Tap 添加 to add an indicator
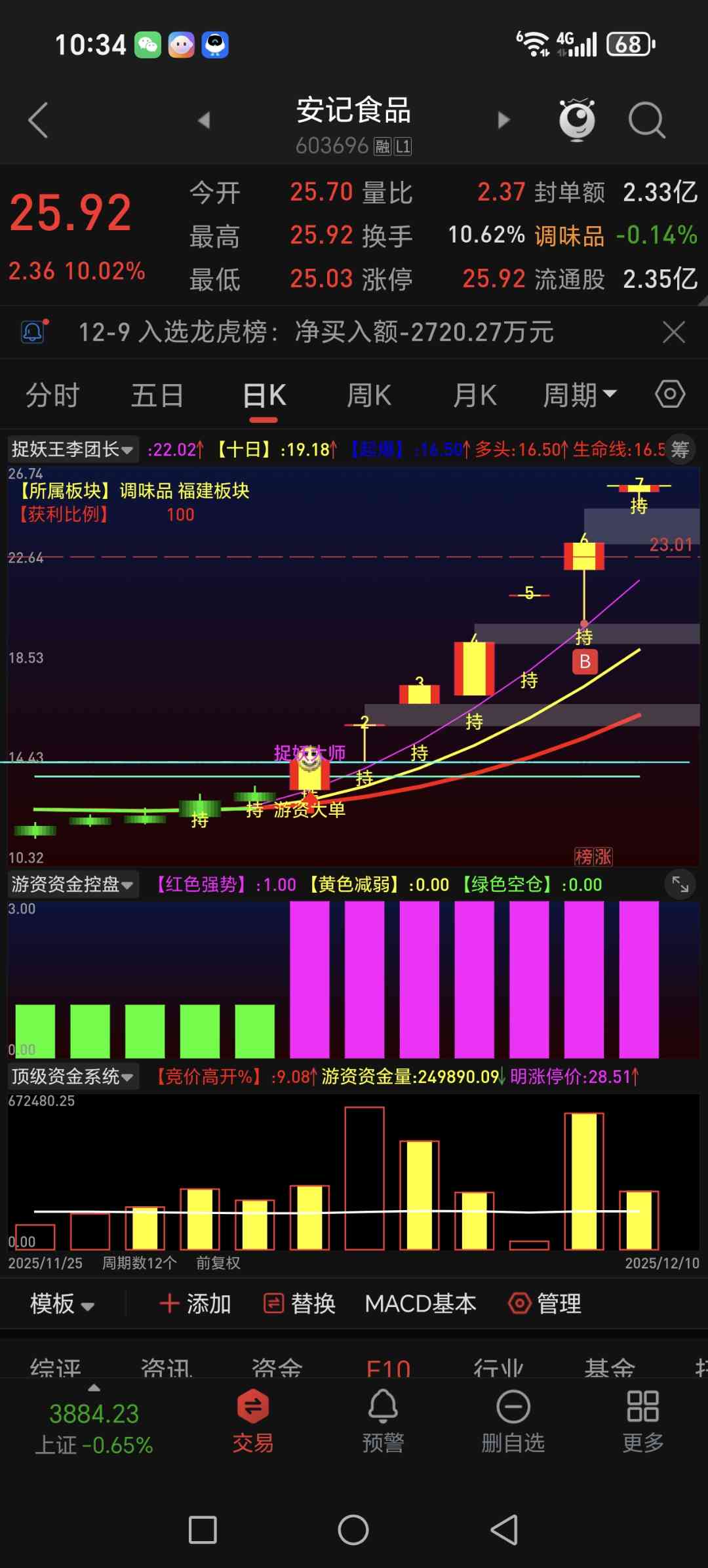708x1568 pixels. 195,1304
